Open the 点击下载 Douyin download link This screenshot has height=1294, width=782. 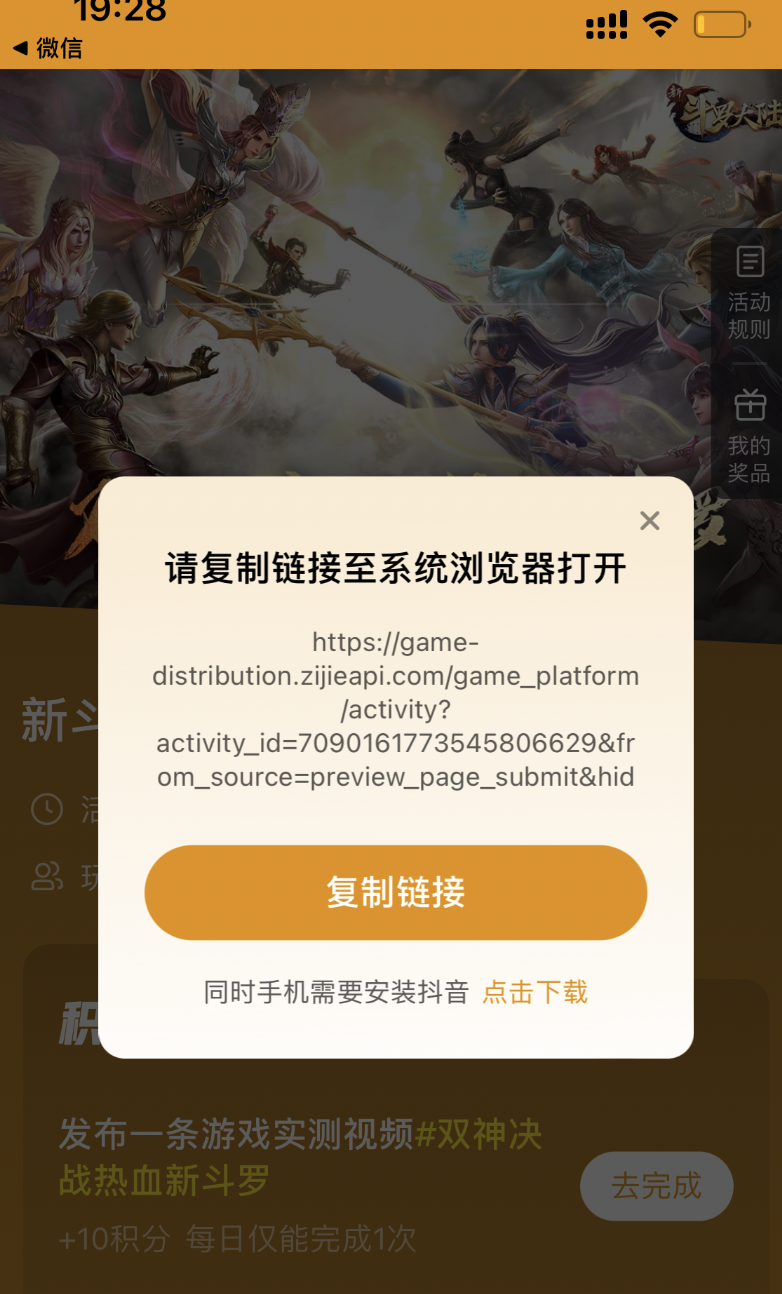pyautogui.click(x=535, y=992)
